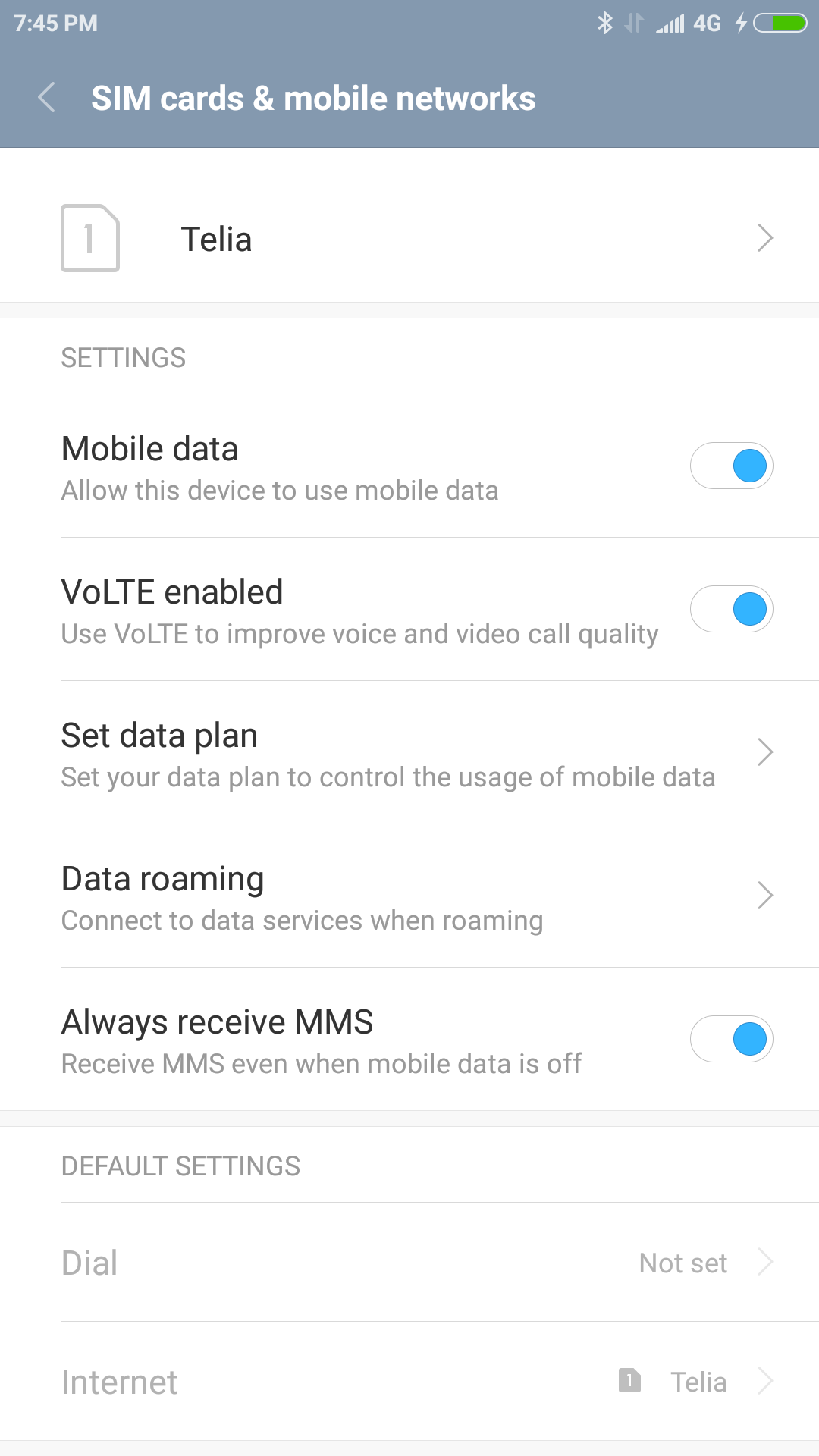Screen dimensions: 819x1456
Task: Open the default Dial setting
Action: (409, 1263)
